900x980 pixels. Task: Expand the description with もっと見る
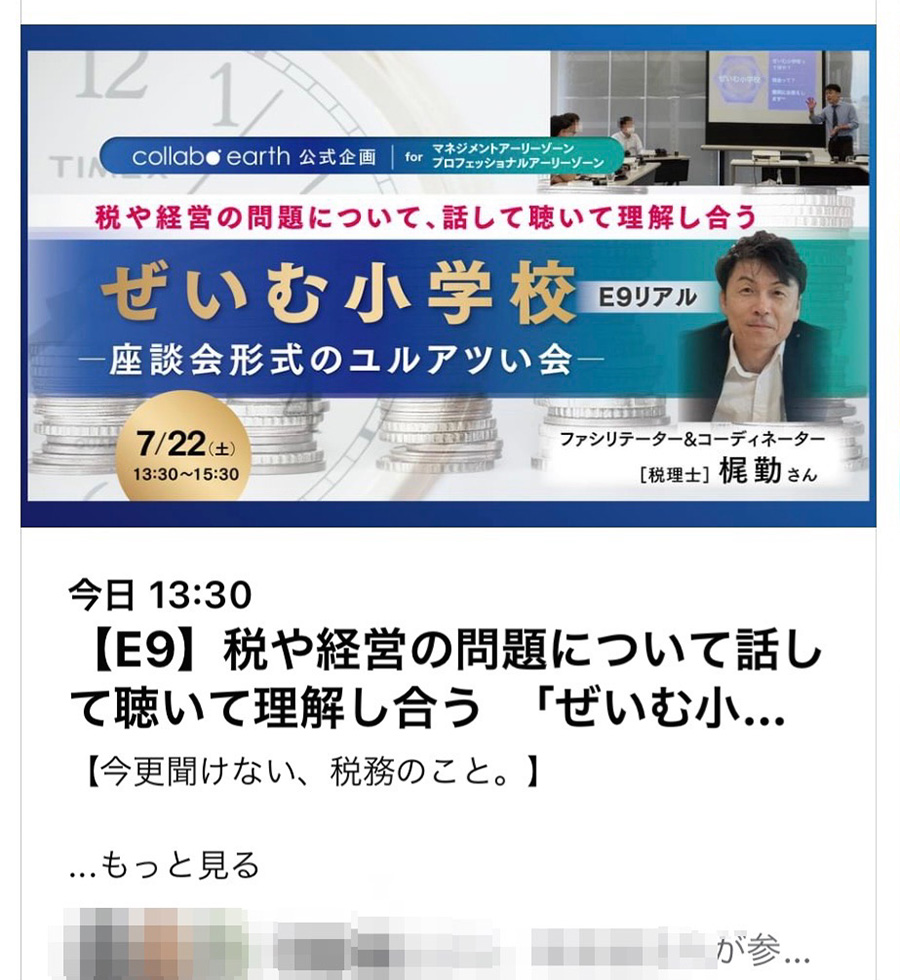point(165,865)
